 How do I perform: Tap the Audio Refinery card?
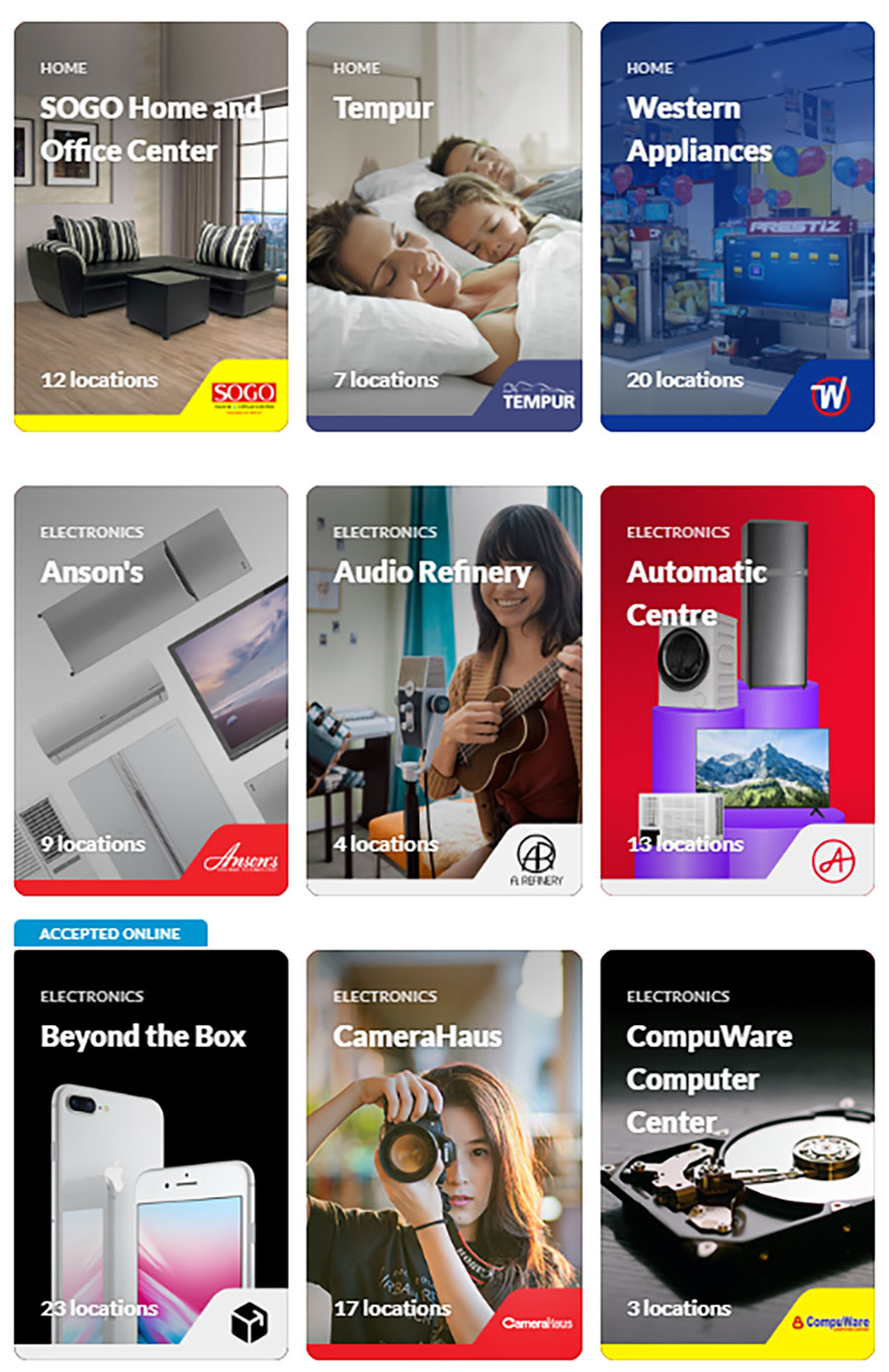[444, 690]
